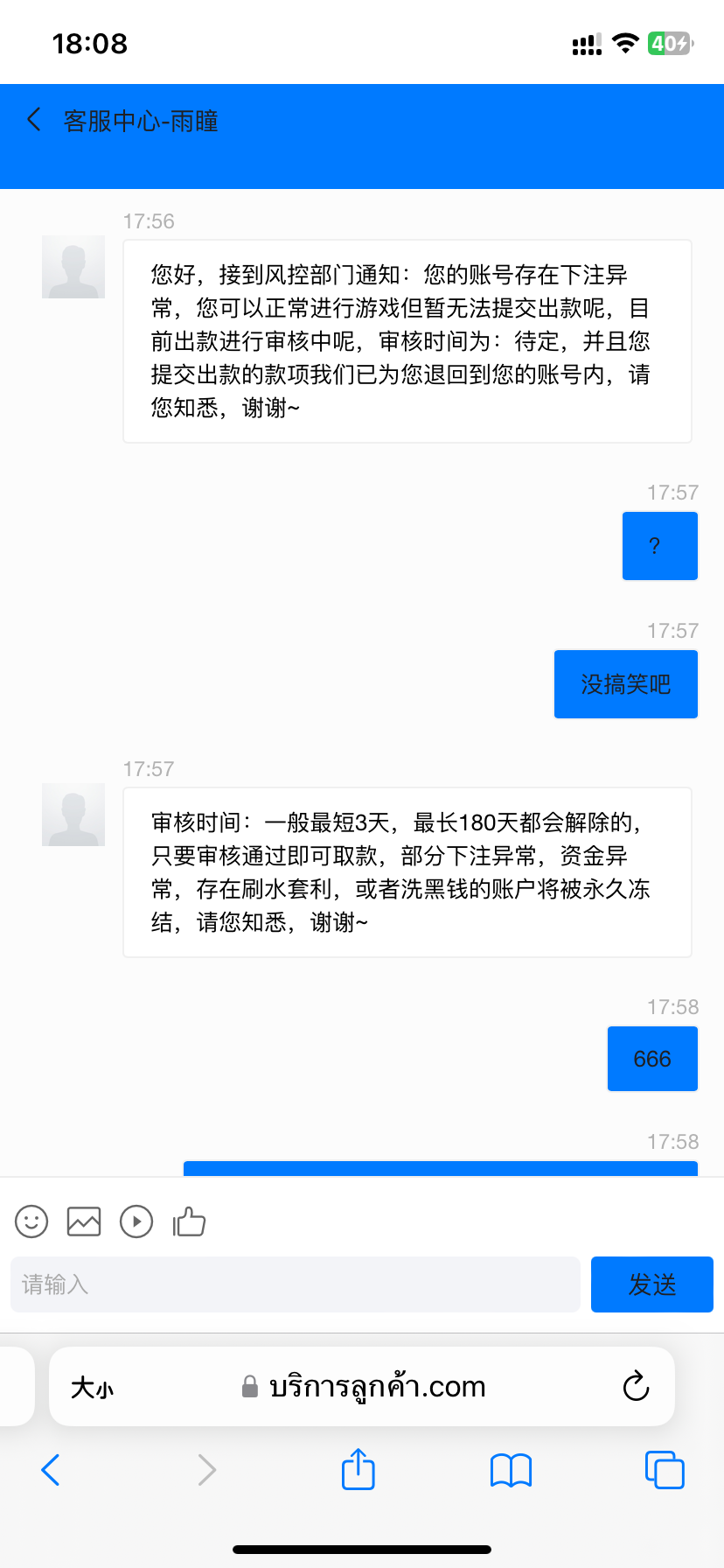Tap the padlock icon in the address bar

tap(247, 1387)
